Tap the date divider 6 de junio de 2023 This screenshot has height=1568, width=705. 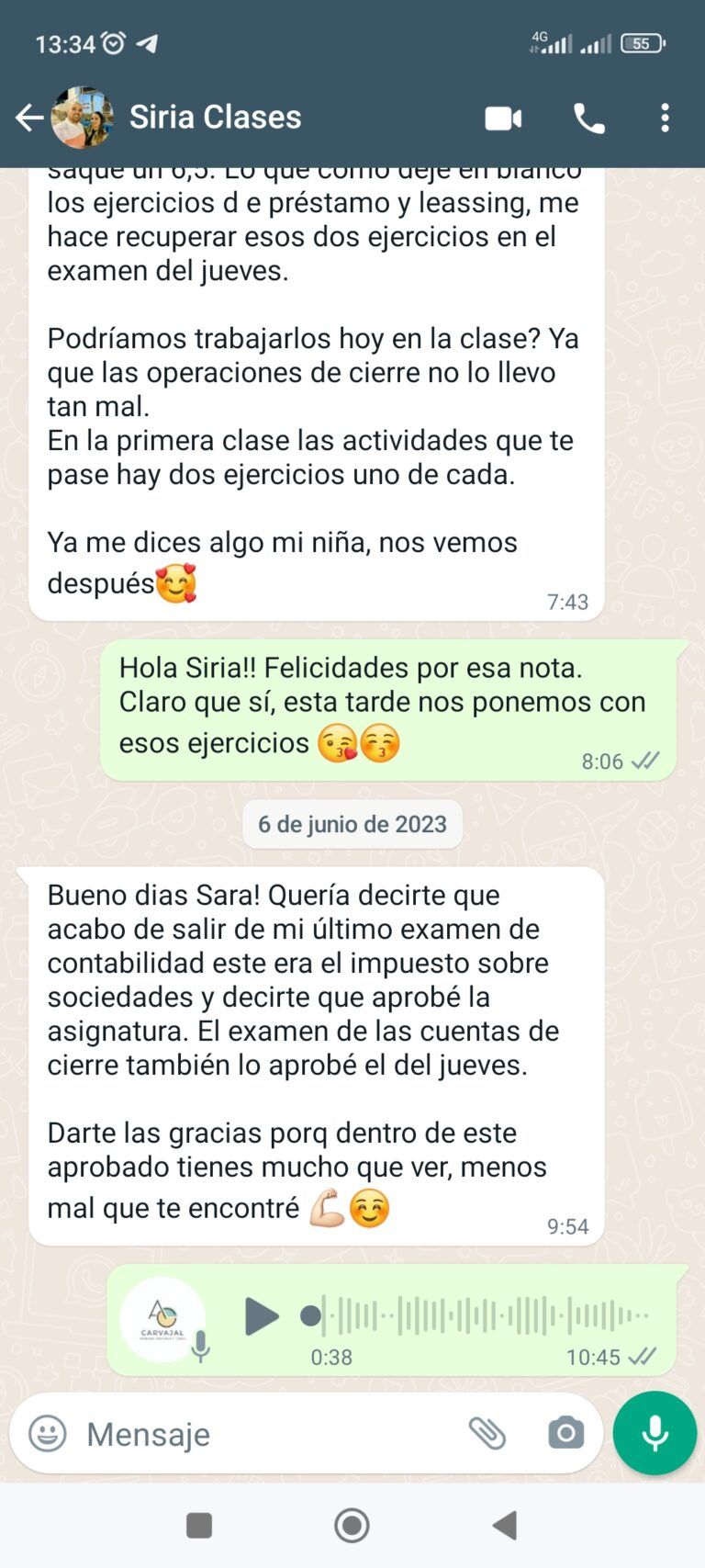[x=352, y=824]
